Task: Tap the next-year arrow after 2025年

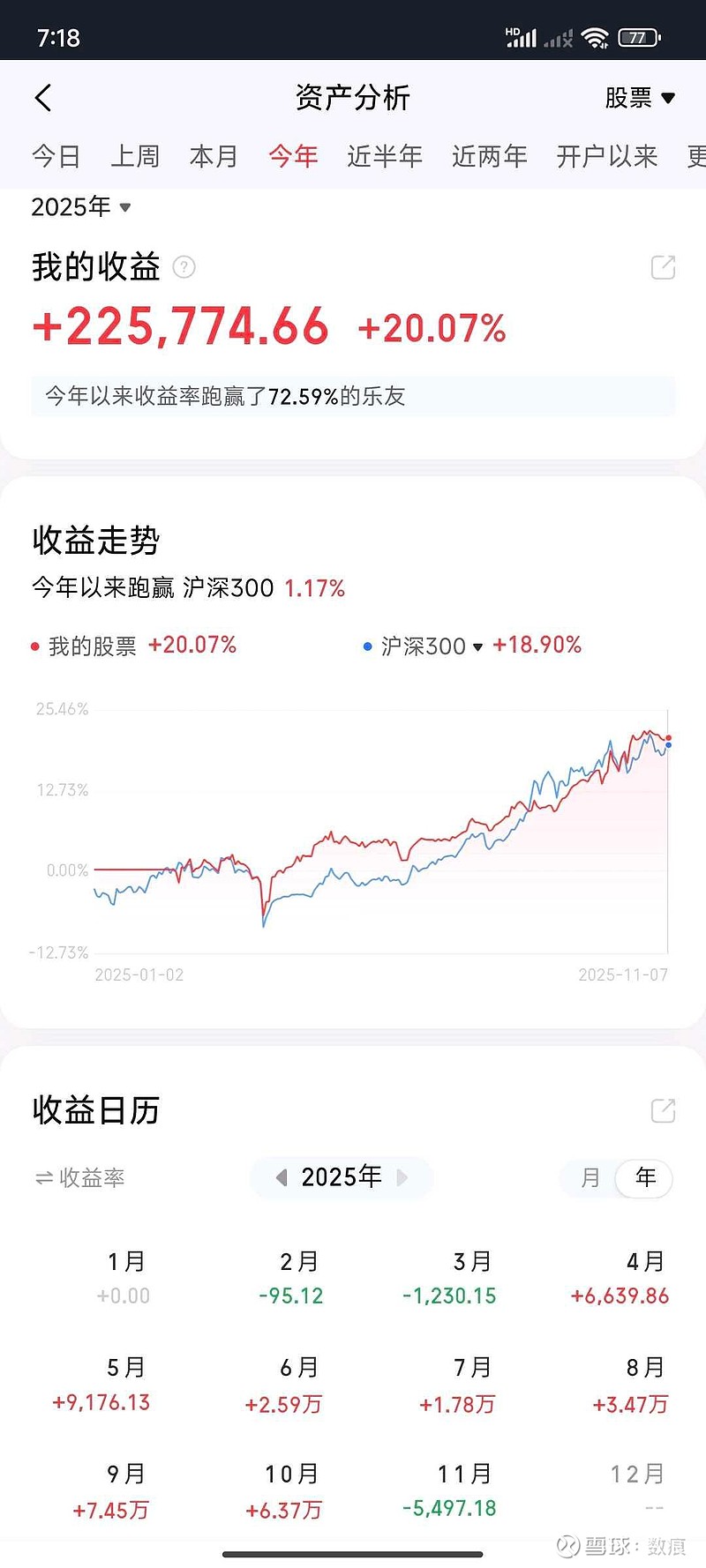Action: (x=402, y=1178)
